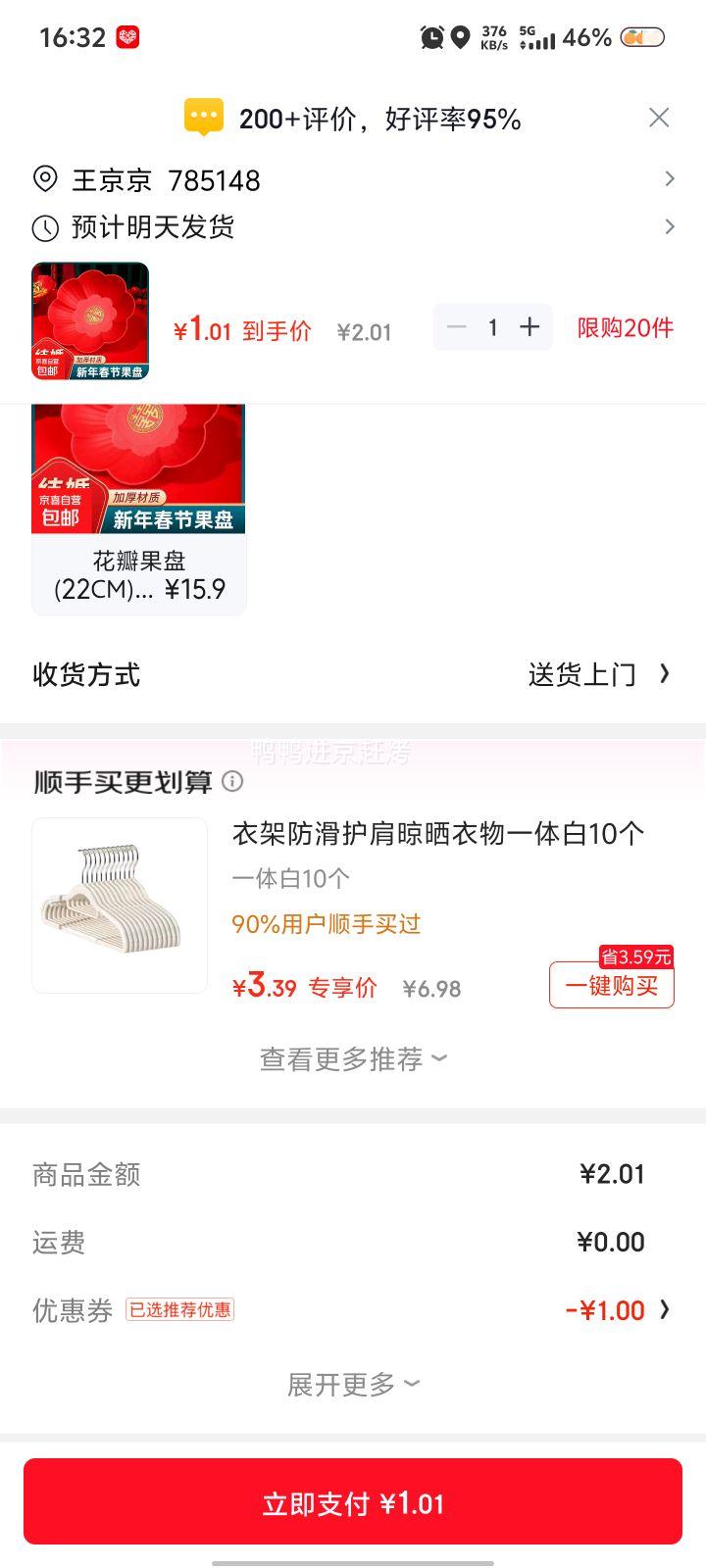Close the 200+评价 banner with the X
Viewport: 706px width, 1568px height.
point(661,117)
